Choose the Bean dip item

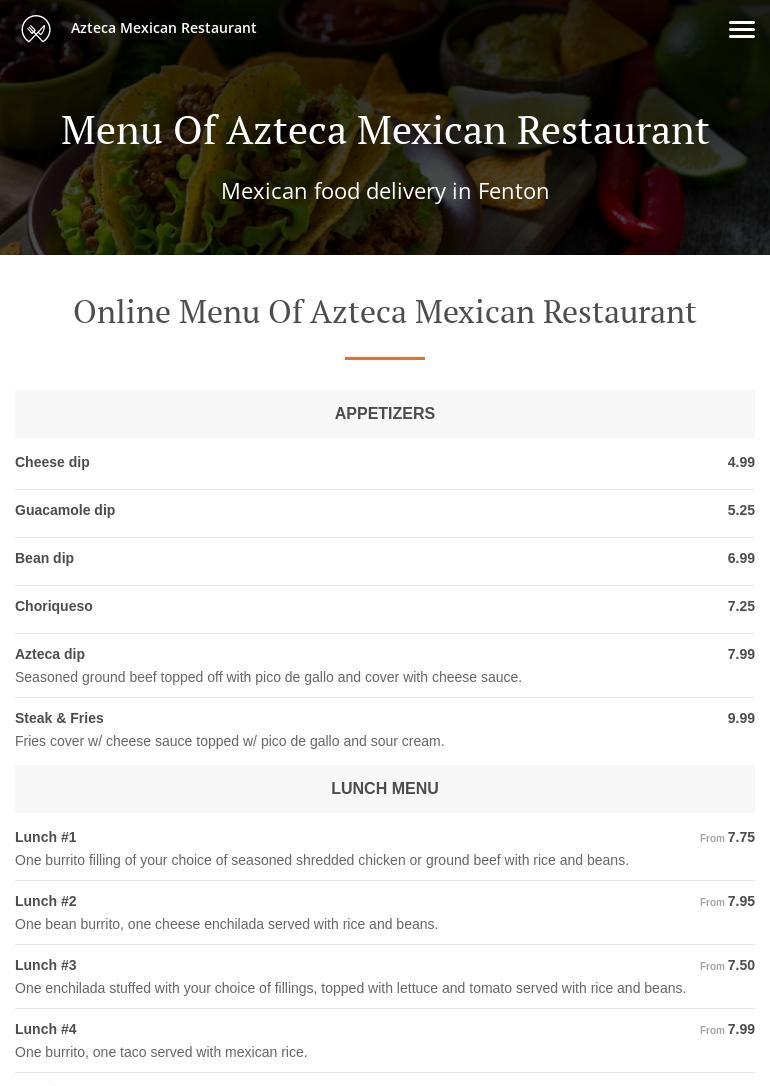45,558
